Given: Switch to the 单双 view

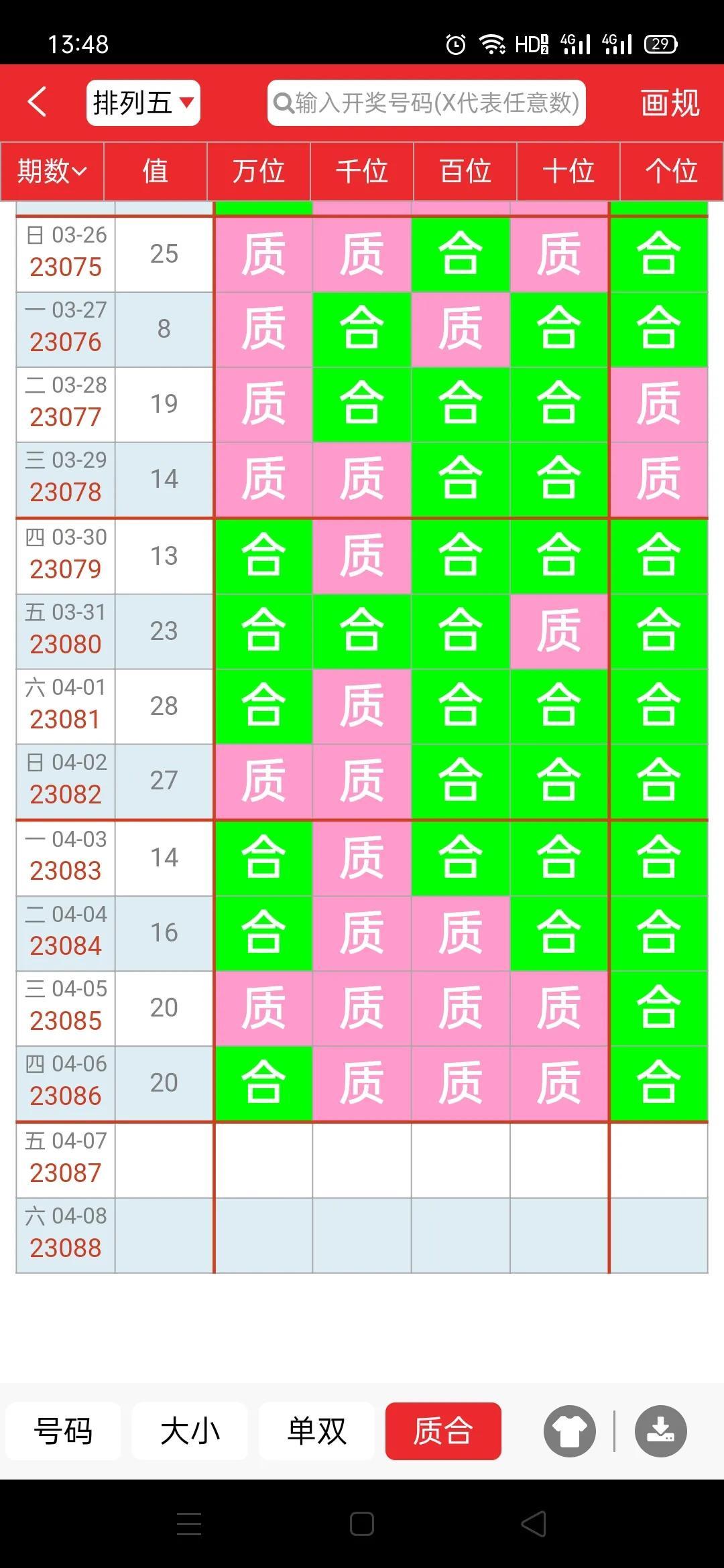Looking at the screenshot, I should 316,1431.
